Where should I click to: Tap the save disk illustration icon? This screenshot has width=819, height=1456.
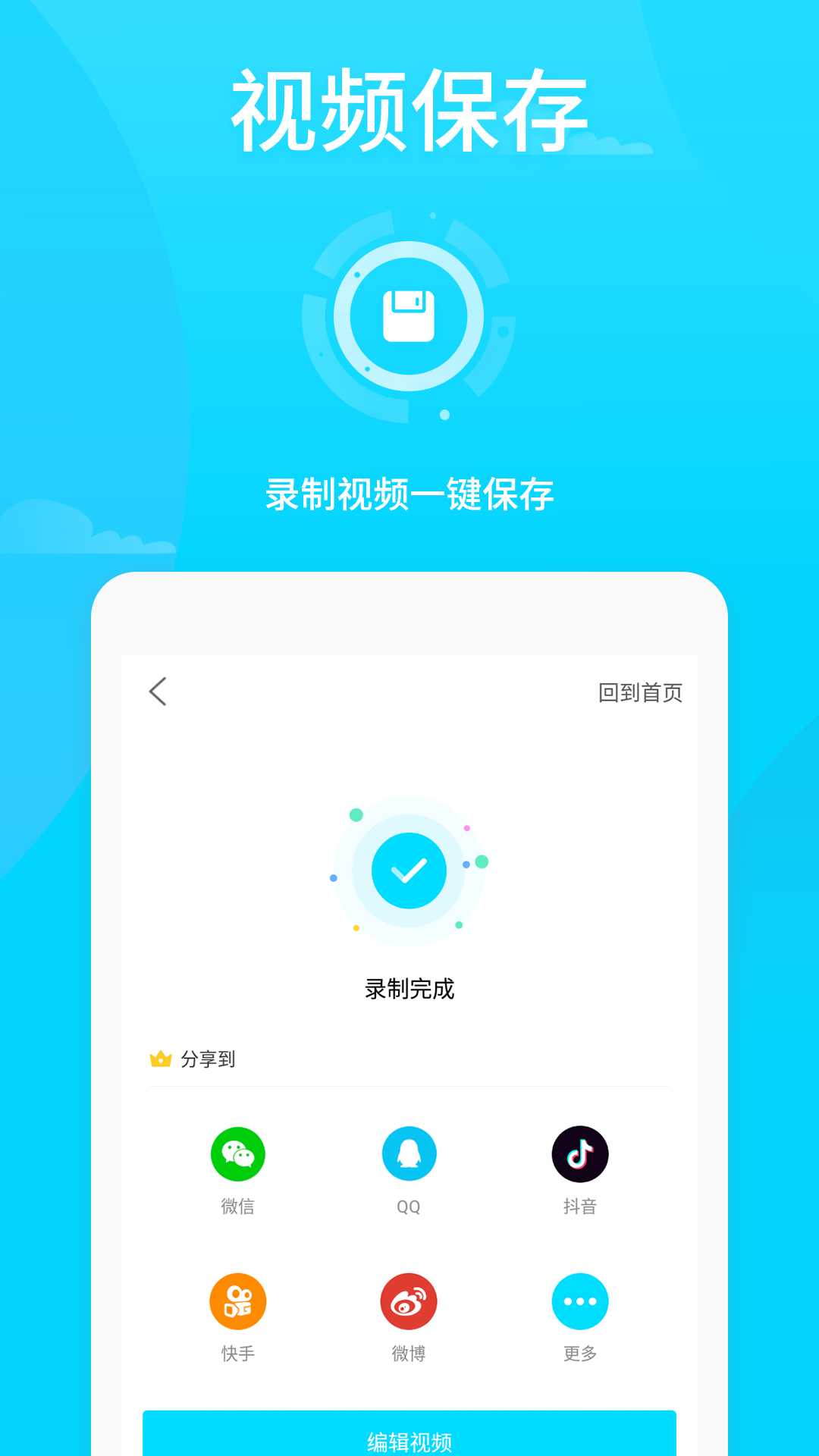[409, 316]
